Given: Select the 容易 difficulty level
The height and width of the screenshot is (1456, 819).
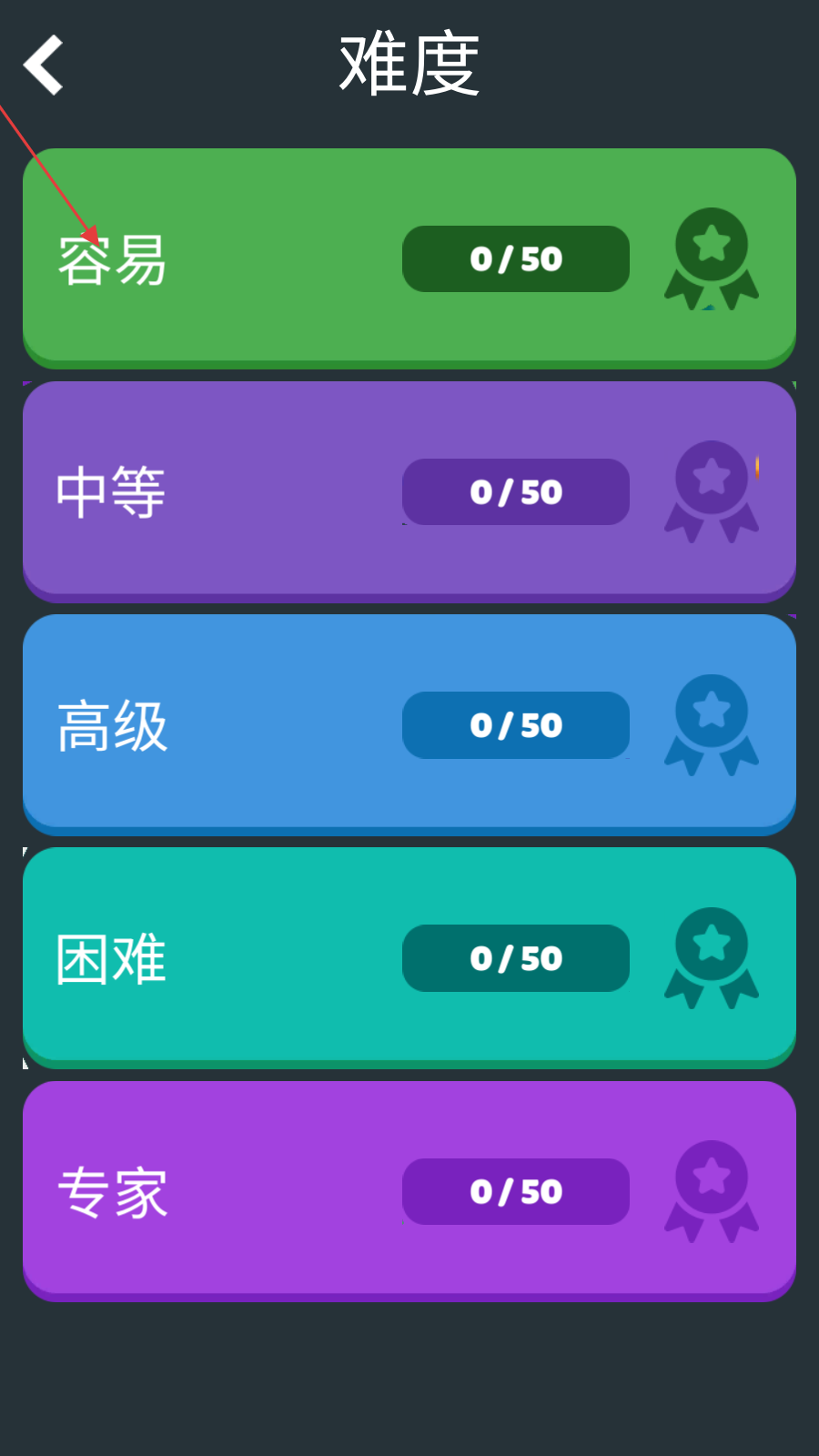Looking at the screenshot, I should tap(409, 258).
